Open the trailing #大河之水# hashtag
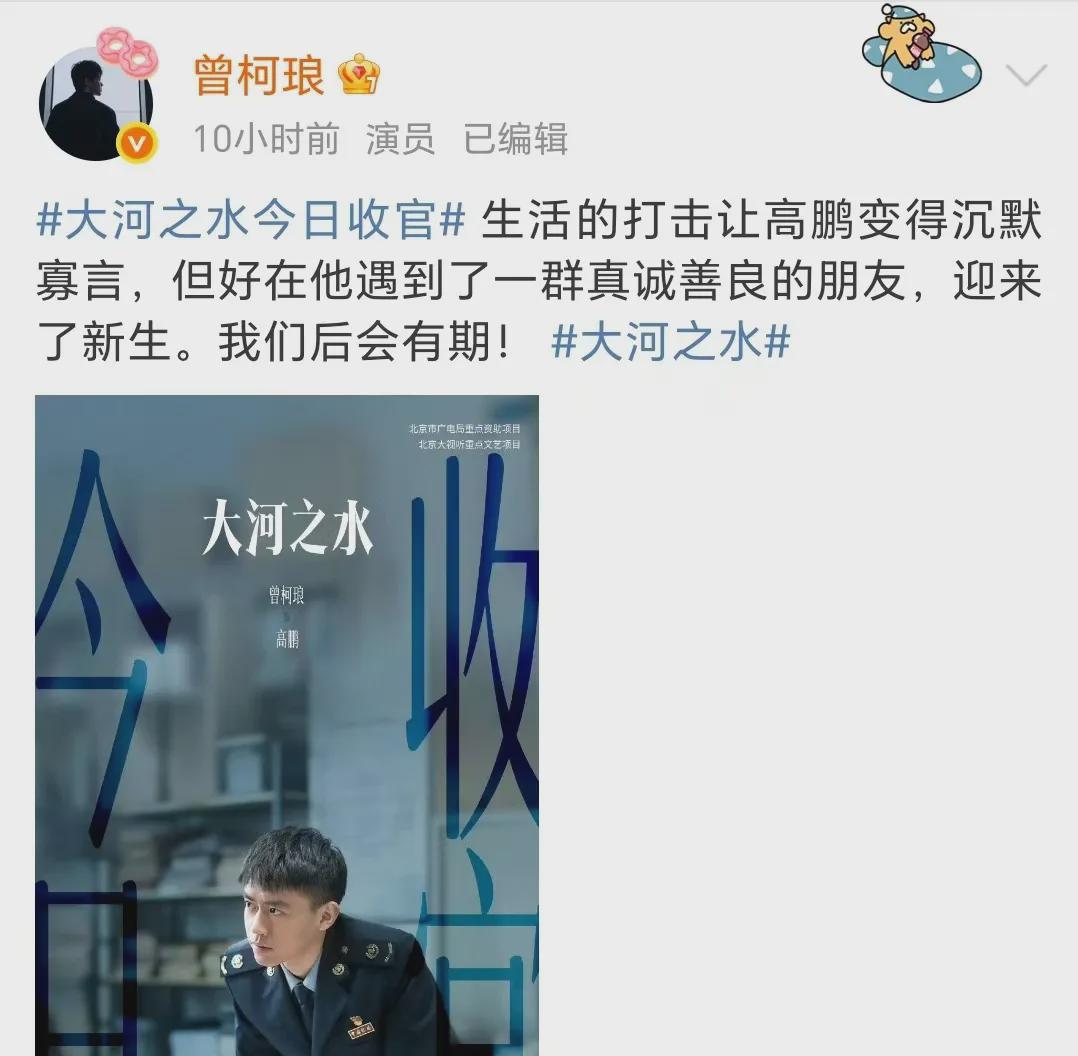The width and height of the screenshot is (1078, 1056). [x=670, y=343]
